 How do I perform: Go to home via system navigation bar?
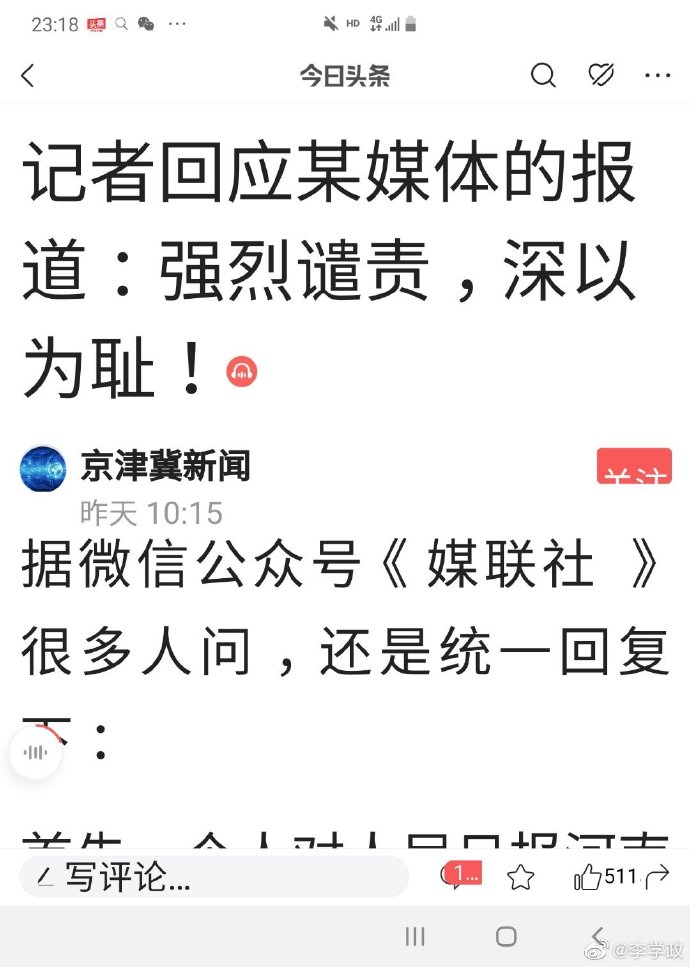(507, 936)
